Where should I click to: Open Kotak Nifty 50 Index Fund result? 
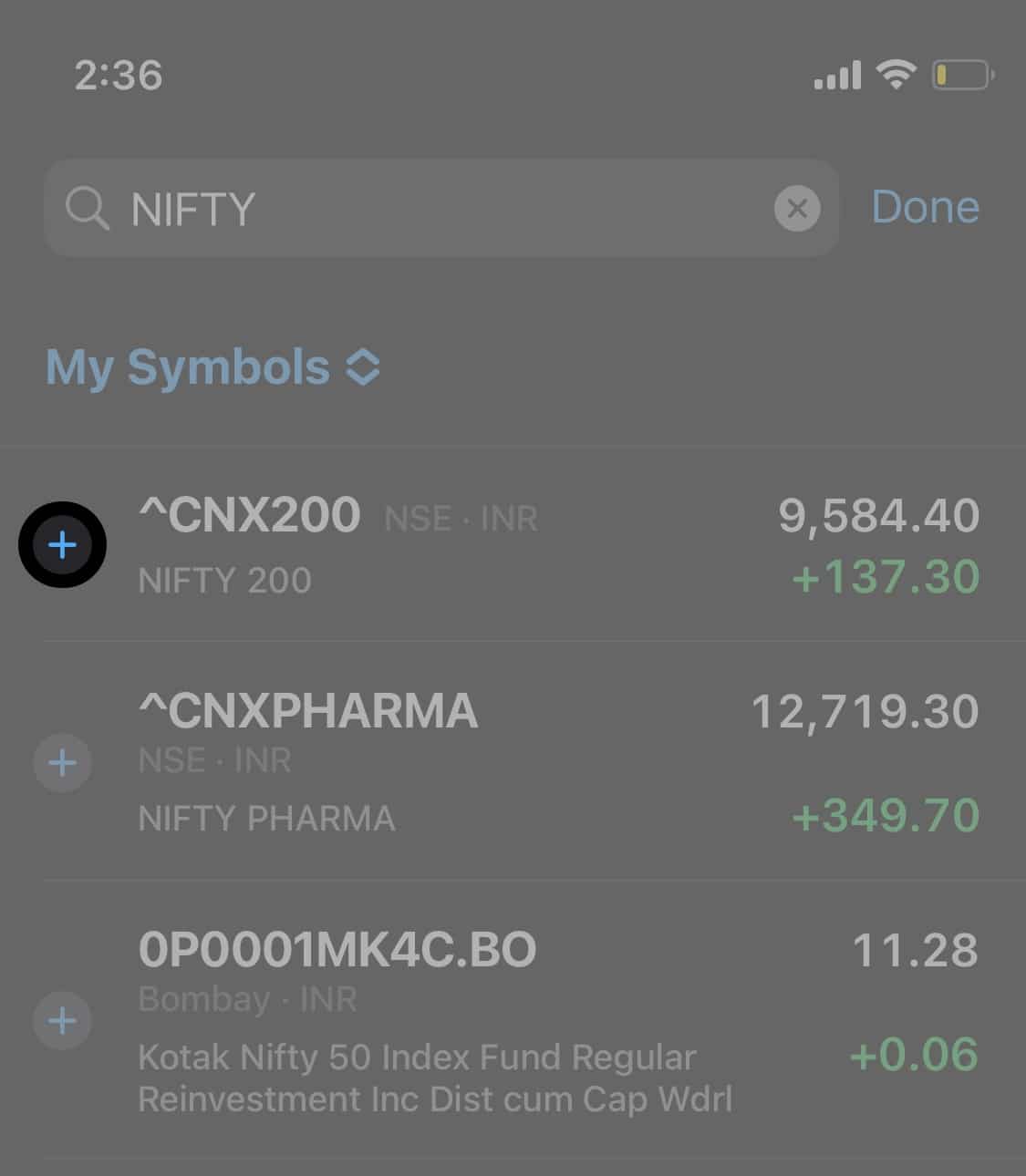coord(547,1020)
